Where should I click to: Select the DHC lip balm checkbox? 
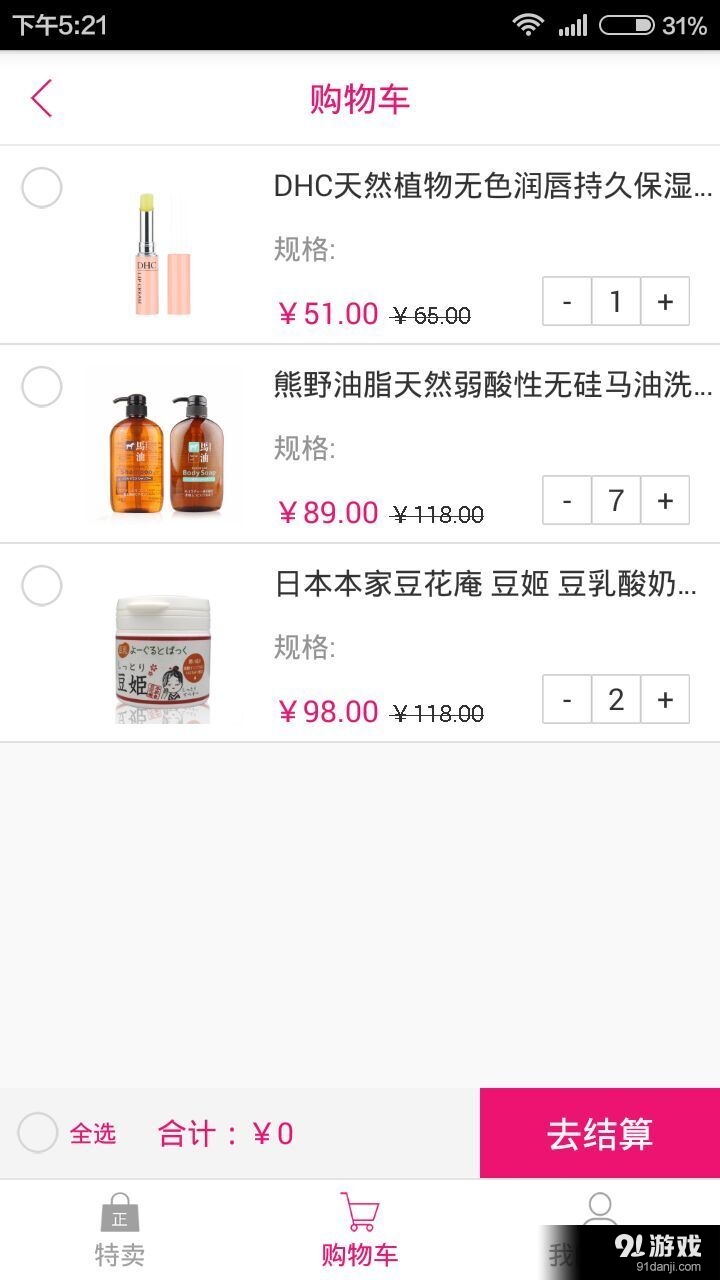click(42, 188)
